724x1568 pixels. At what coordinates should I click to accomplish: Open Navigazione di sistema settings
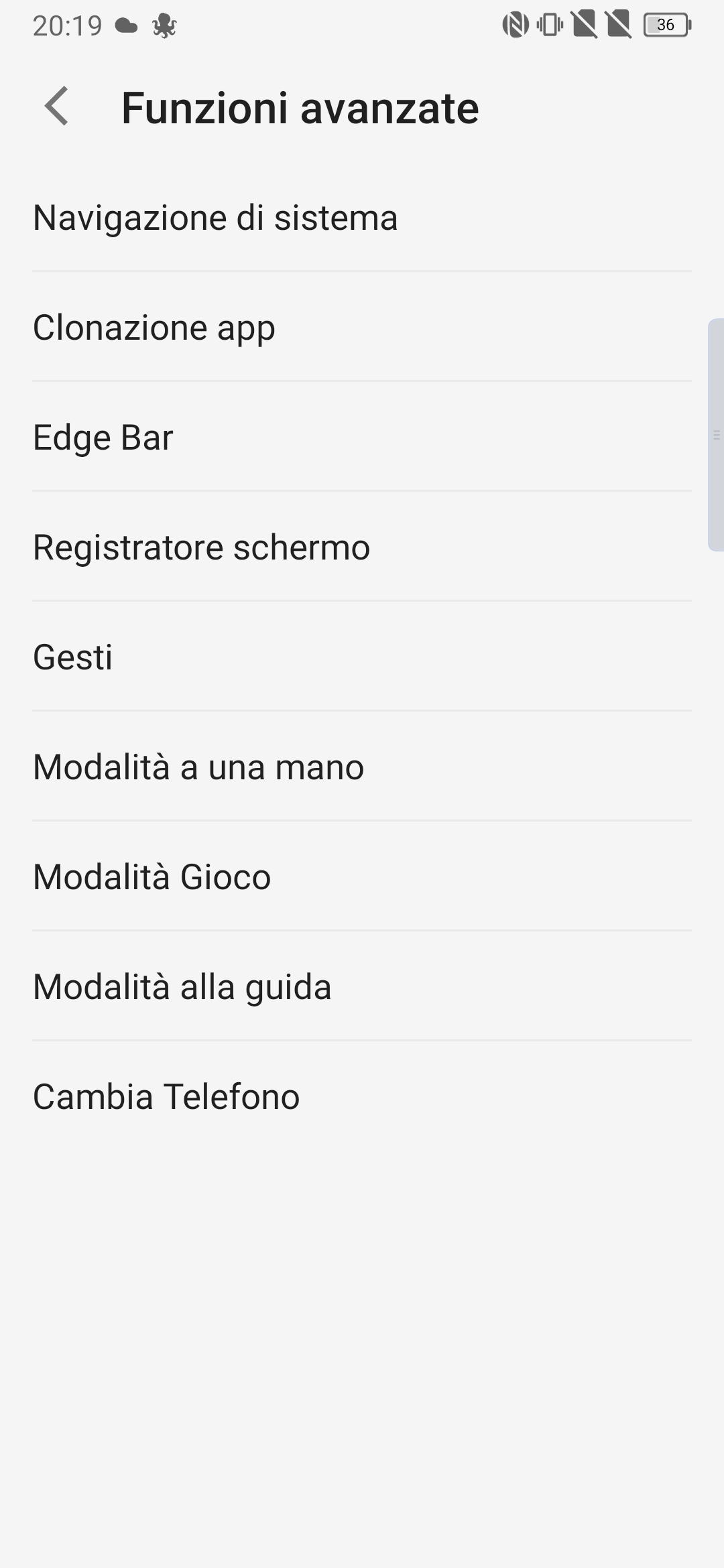click(x=362, y=218)
